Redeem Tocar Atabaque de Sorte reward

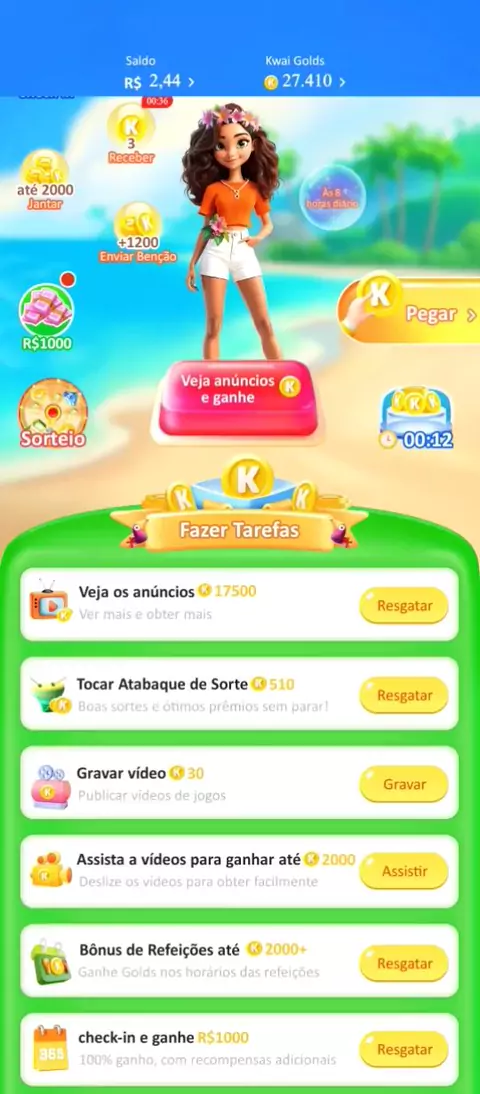point(404,696)
